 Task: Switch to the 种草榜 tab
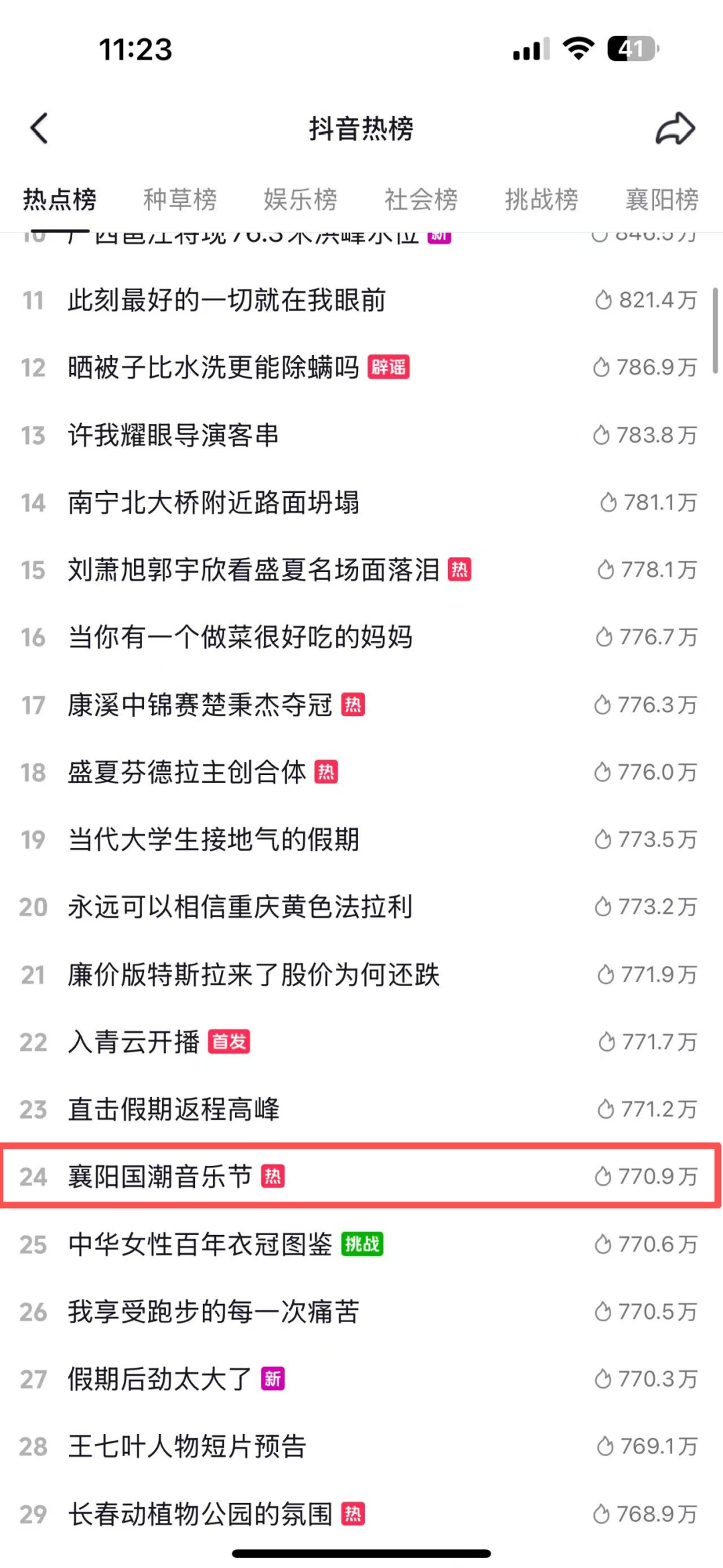[180, 200]
